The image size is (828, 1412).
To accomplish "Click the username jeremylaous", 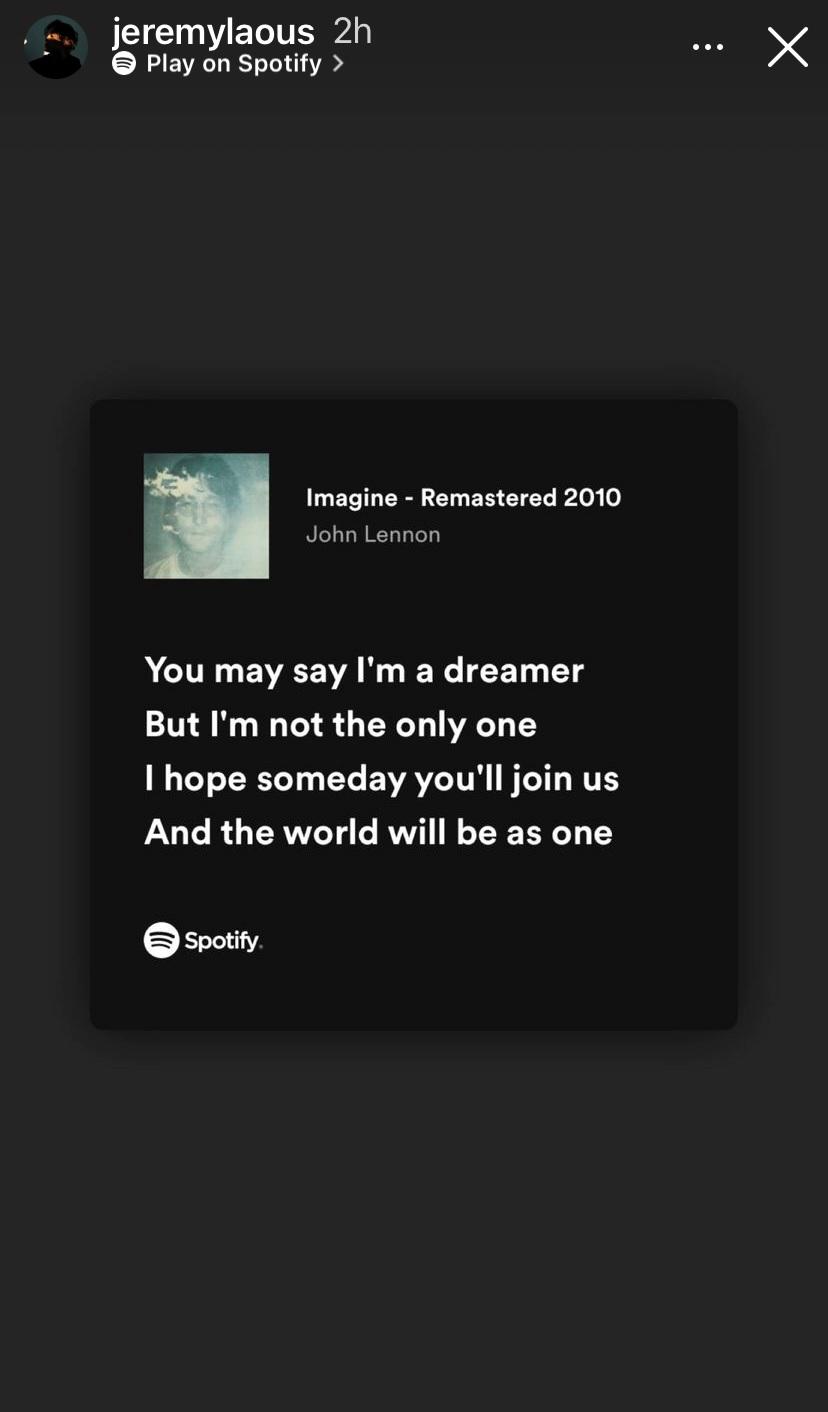I will [x=213, y=32].
